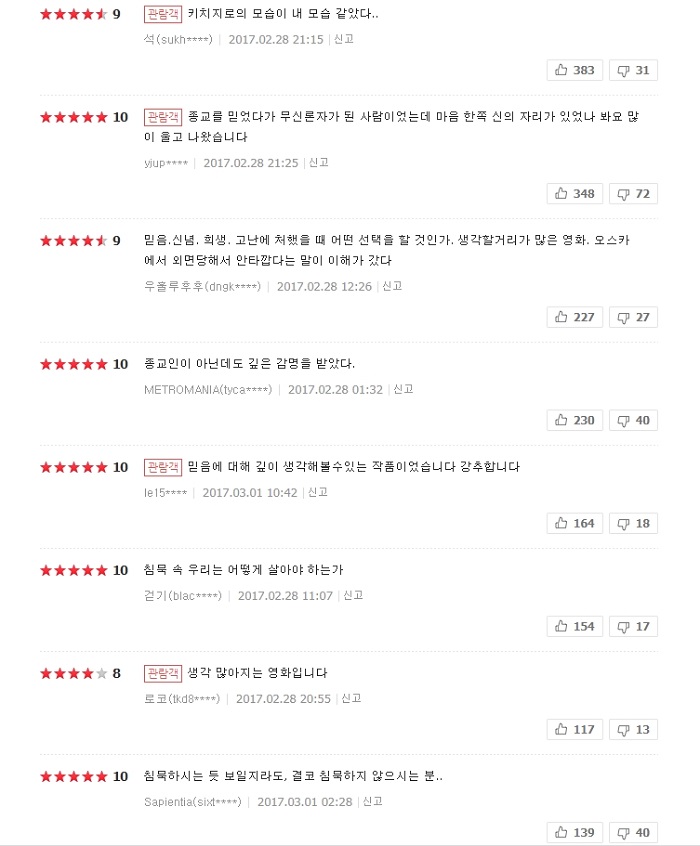The height and width of the screenshot is (846, 700).
Task: Downvote yjup****'s review with 72 dislikes
Action: click(x=633, y=193)
